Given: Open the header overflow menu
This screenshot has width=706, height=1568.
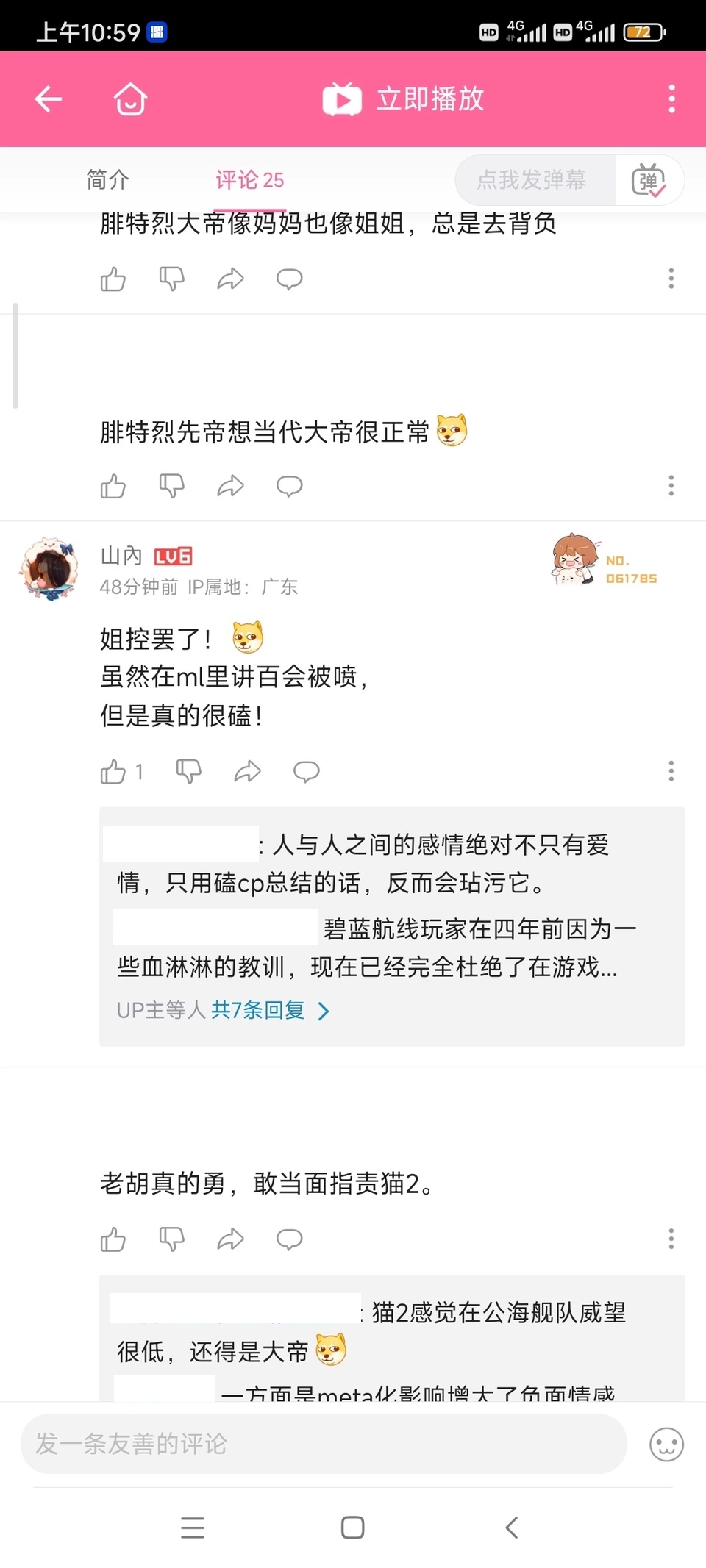Looking at the screenshot, I should click(x=671, y=99).
